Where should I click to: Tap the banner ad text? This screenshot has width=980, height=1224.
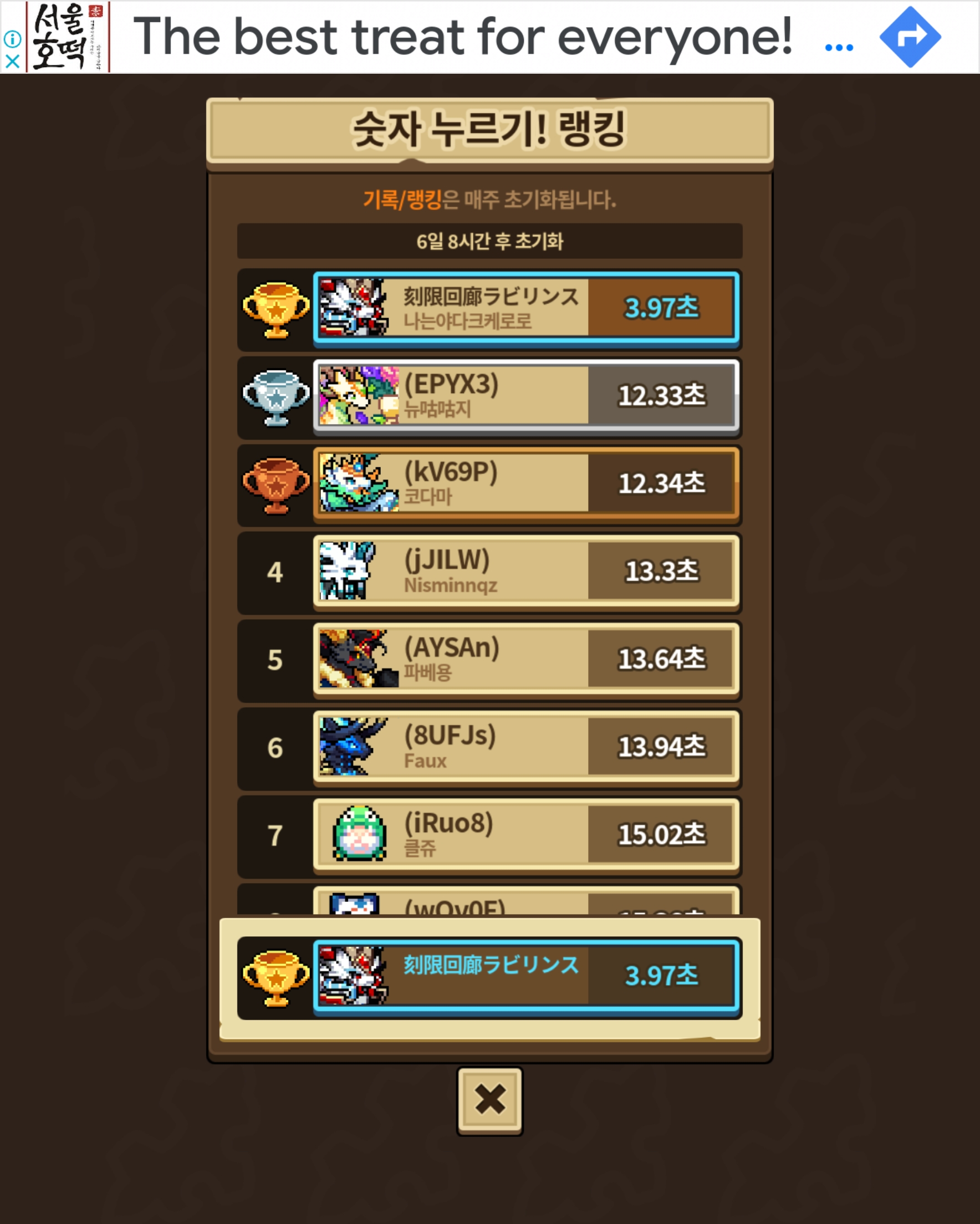[x=463, y=37]
